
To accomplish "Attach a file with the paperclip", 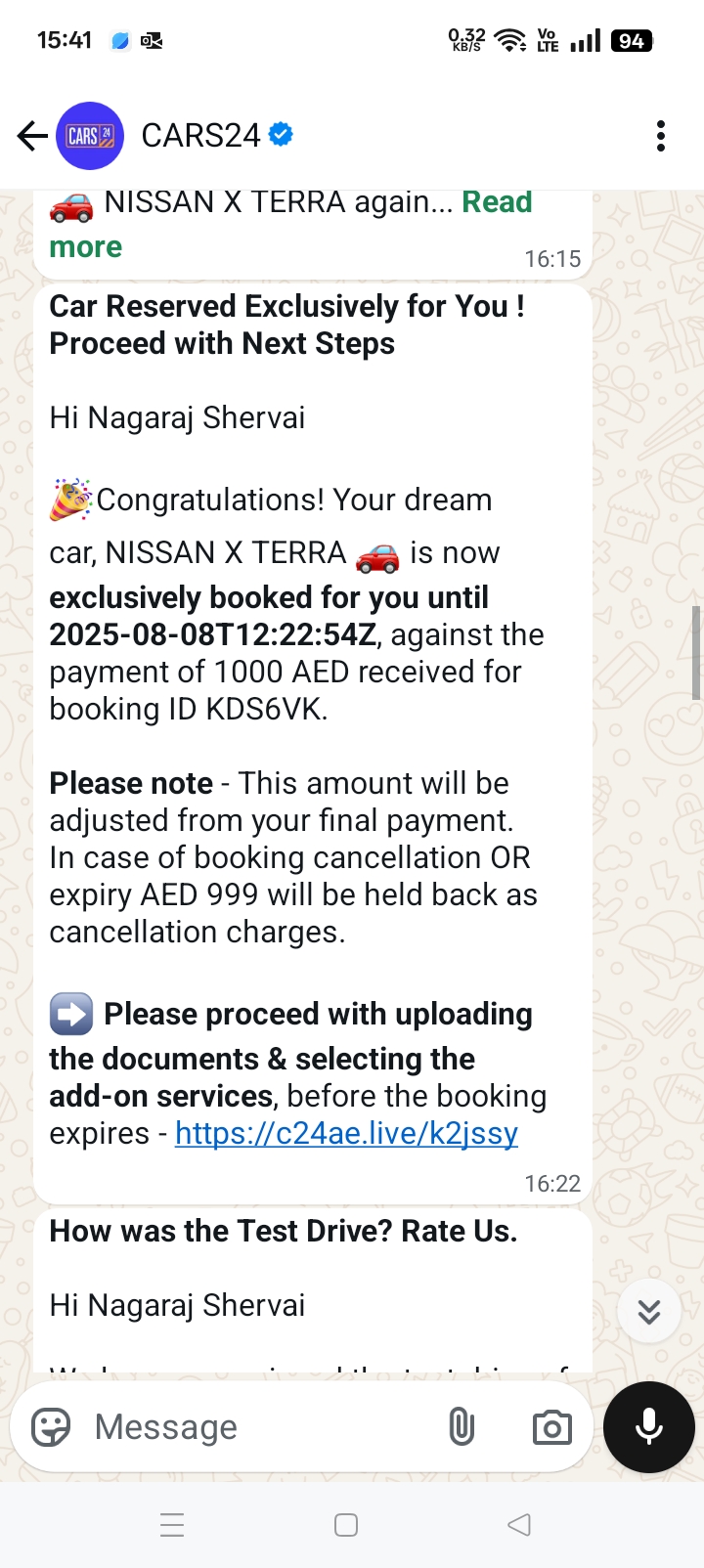I will [462, 1427].
